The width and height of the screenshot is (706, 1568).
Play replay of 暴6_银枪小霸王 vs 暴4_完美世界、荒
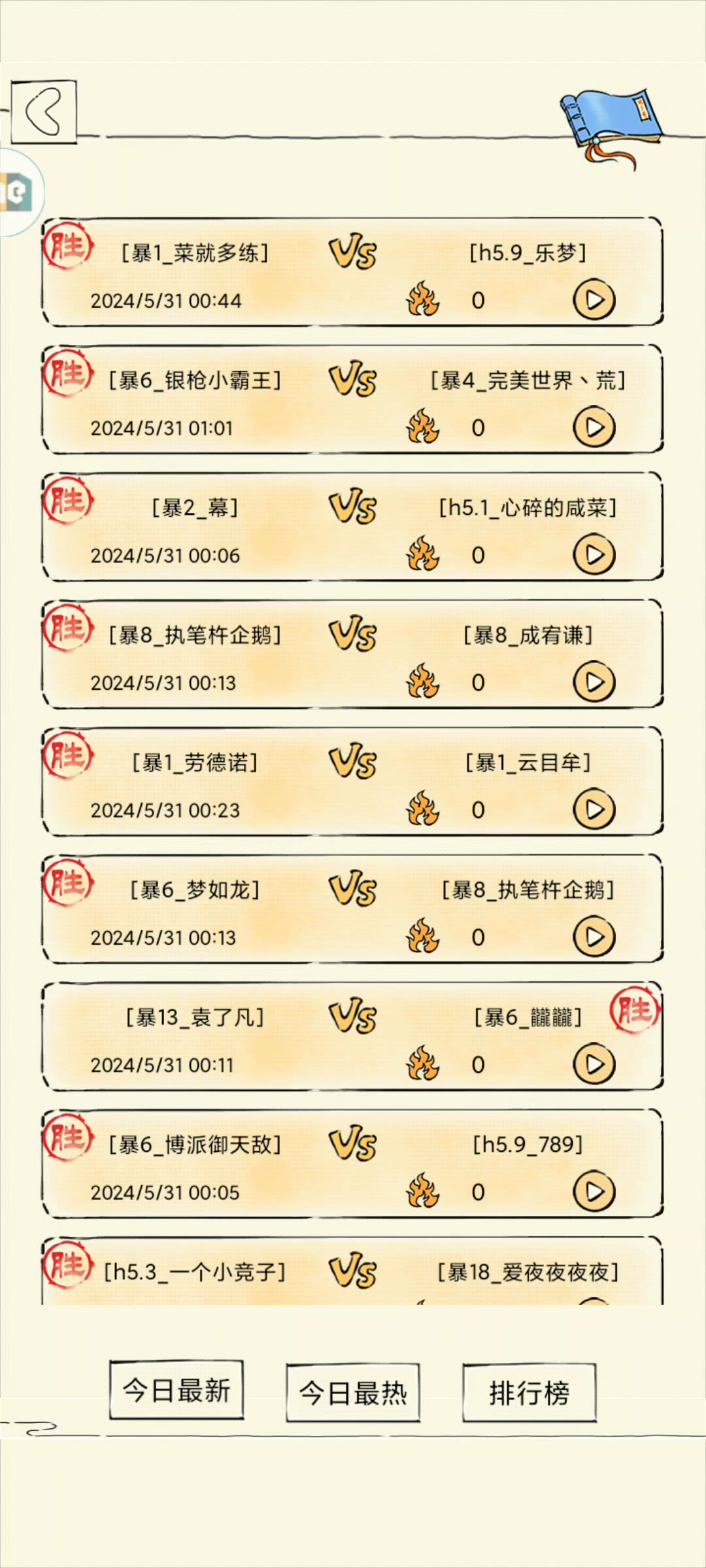pos(594,427)
